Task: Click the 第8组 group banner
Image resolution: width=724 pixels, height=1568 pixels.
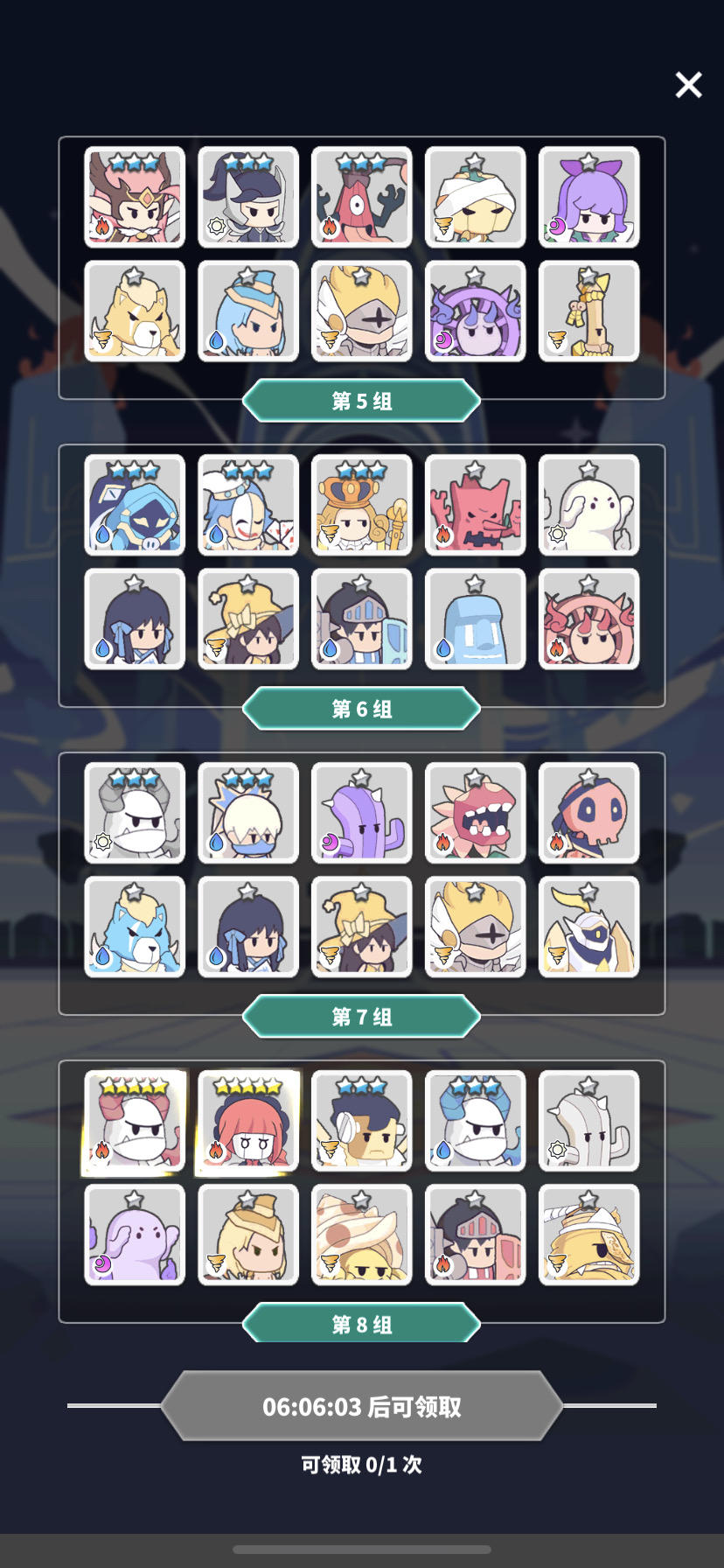Action: click(361, 1323)
